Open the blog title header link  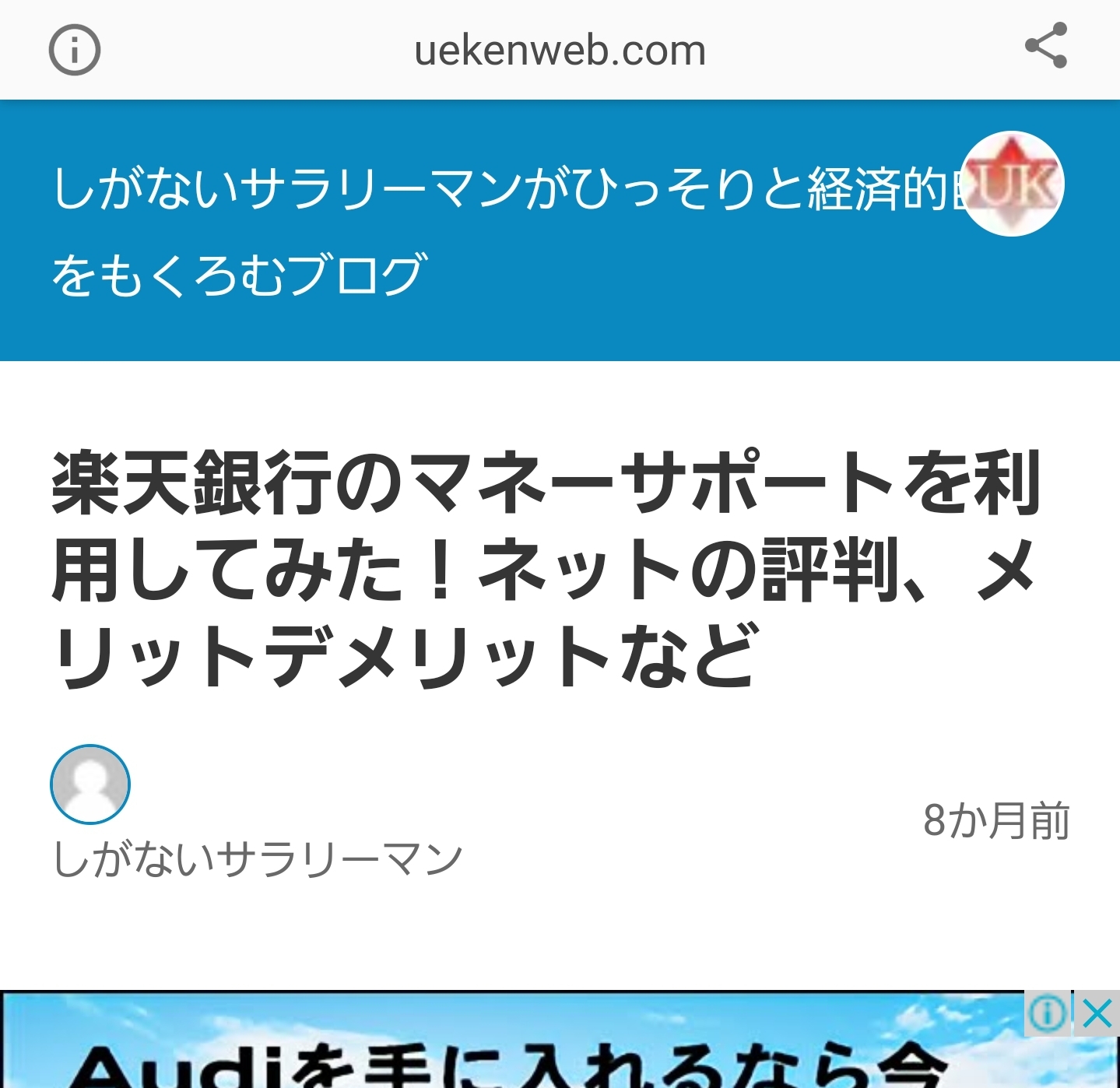498,230
